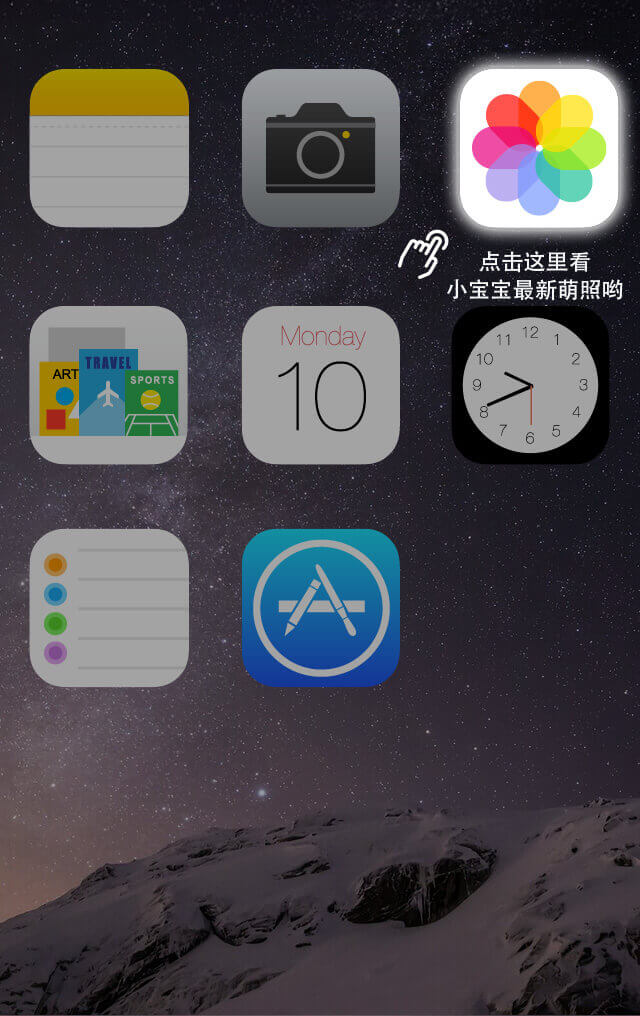Launch the Camera app

[320, 148]
